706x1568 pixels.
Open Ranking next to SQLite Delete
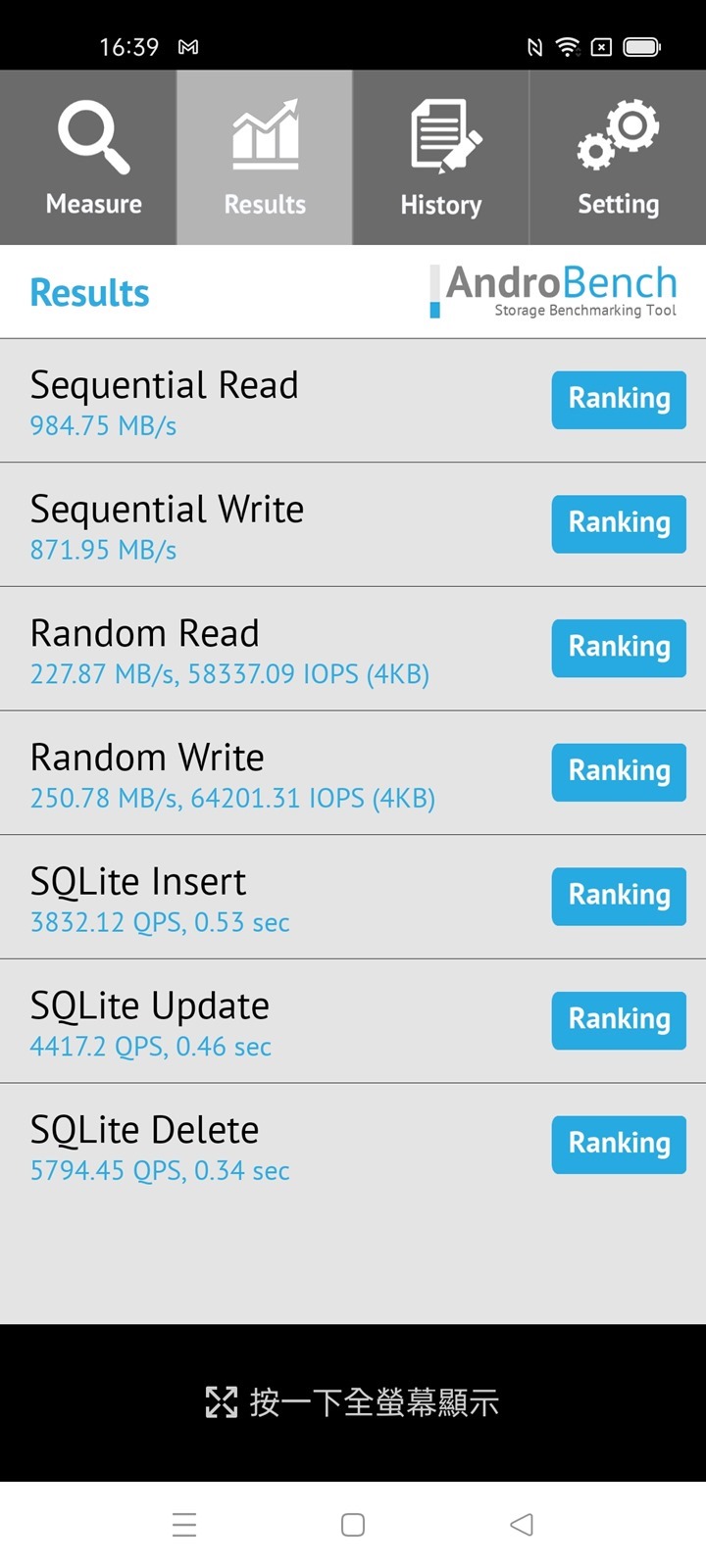coord(619,1145)
